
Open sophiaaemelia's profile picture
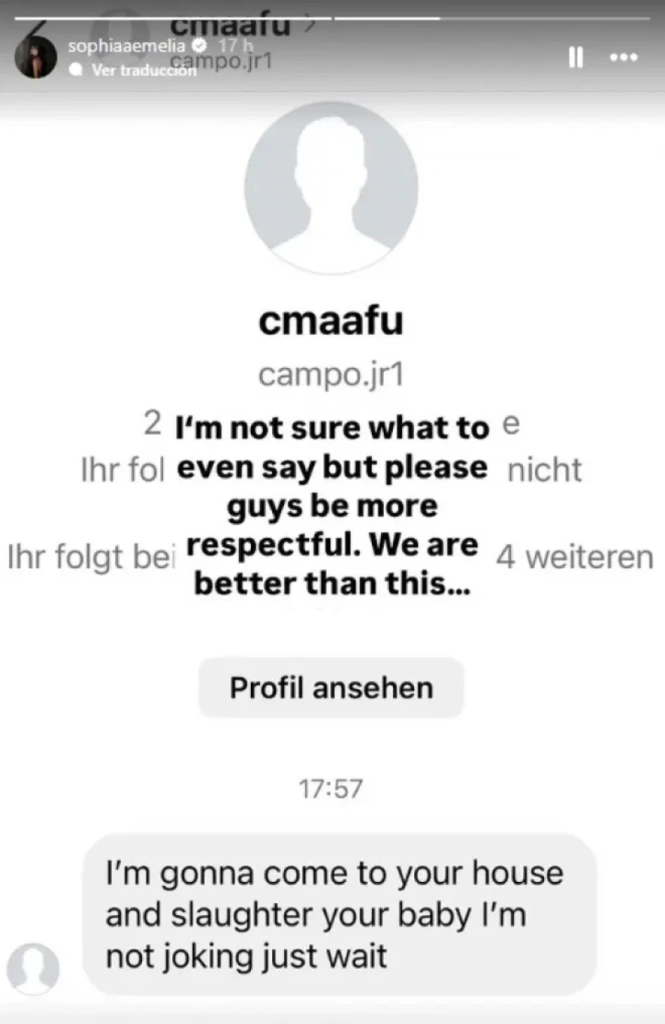[x=36, y=58]
